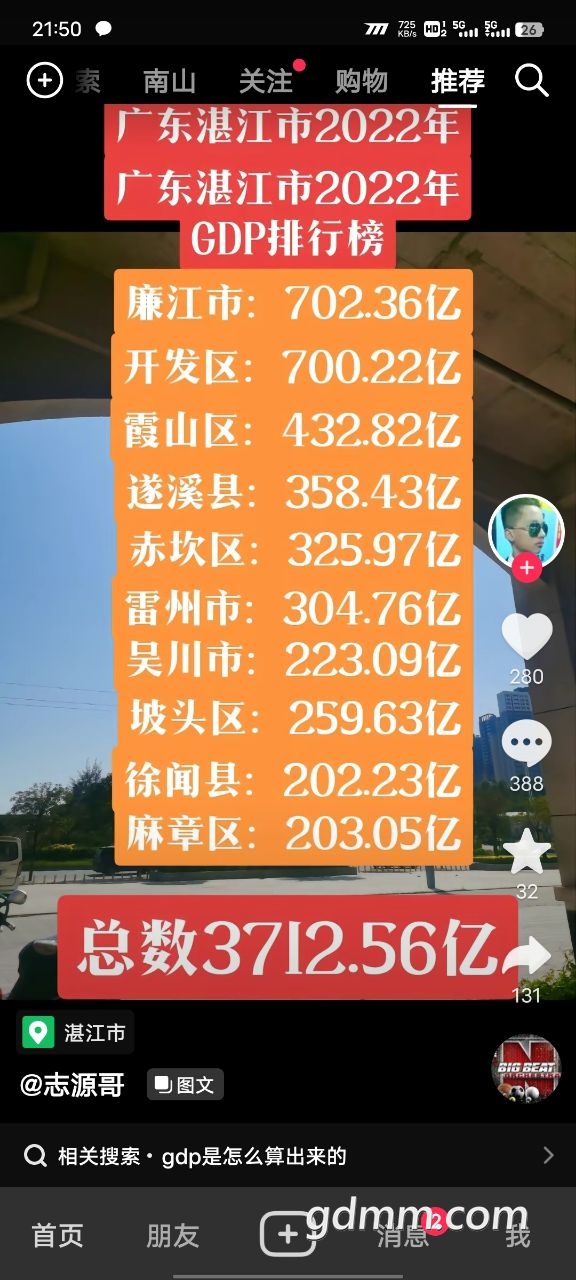Favorite this post with the star icon
Screen dimensions: 576x1280
[526, 851]
